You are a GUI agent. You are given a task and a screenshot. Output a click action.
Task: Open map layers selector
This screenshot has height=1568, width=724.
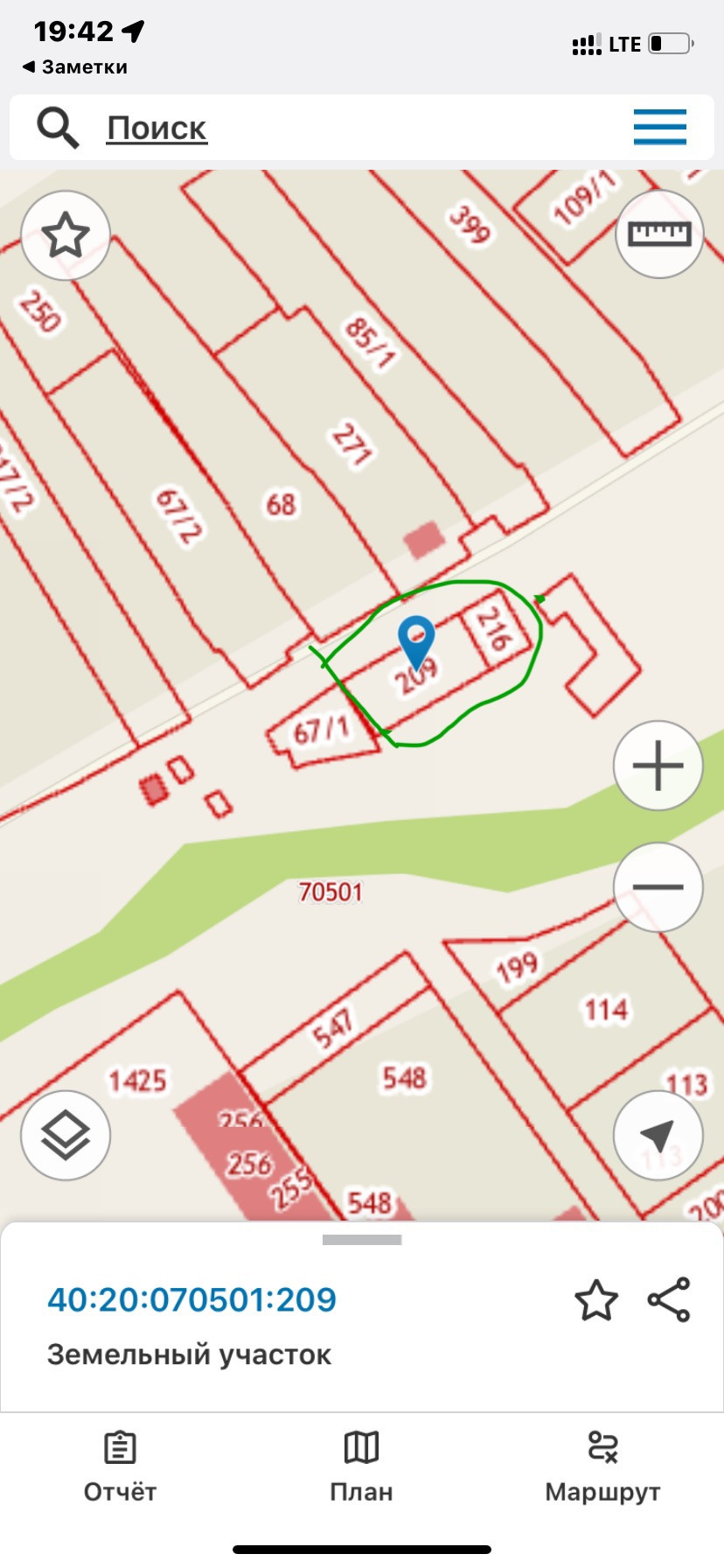66,1136
